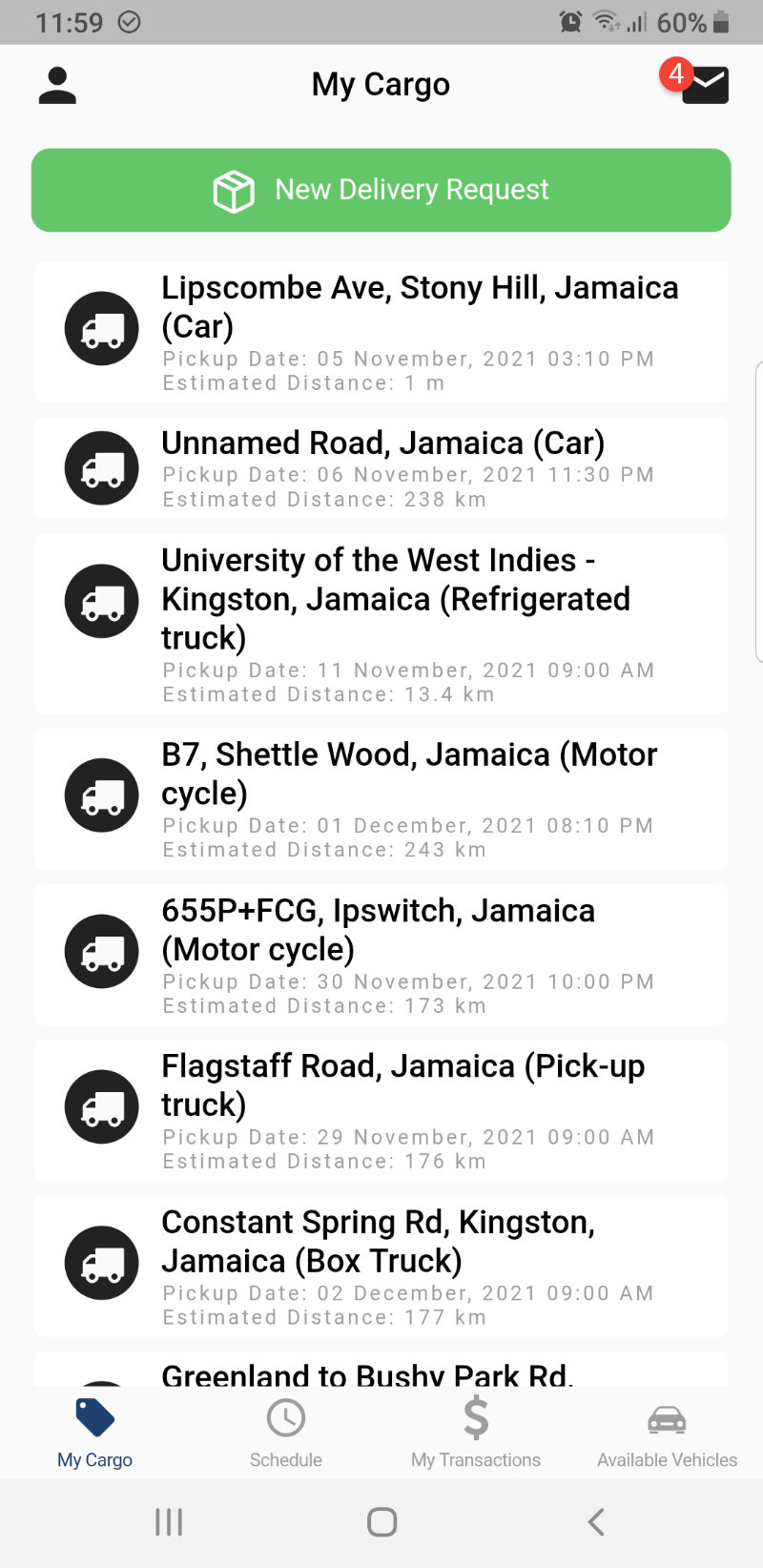This screenshot has width=763, height=1568.
Task: Select the truck icon for Flagstaff Road pick-up
Action: [x=101, y=1106]
